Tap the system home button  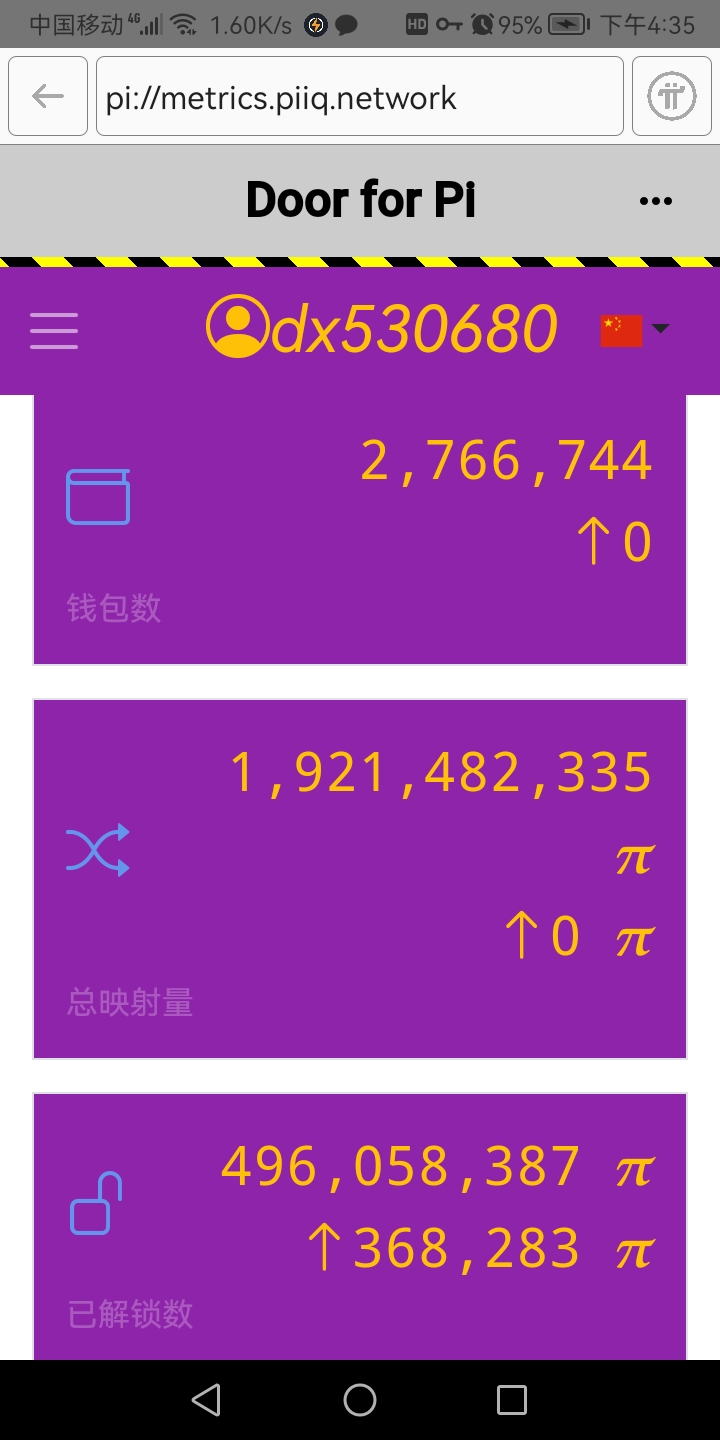[360, 1400]
